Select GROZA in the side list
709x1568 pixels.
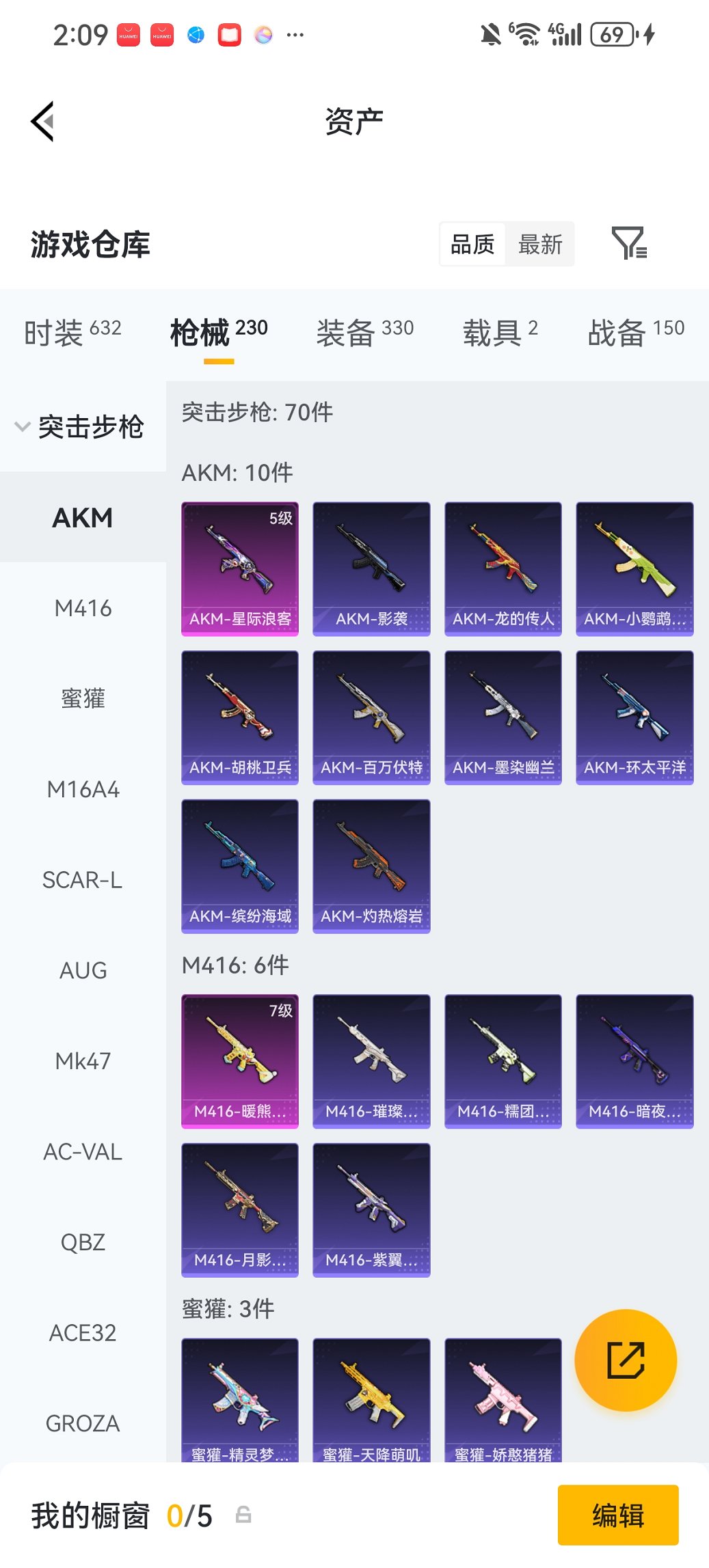pos(83,1423)
